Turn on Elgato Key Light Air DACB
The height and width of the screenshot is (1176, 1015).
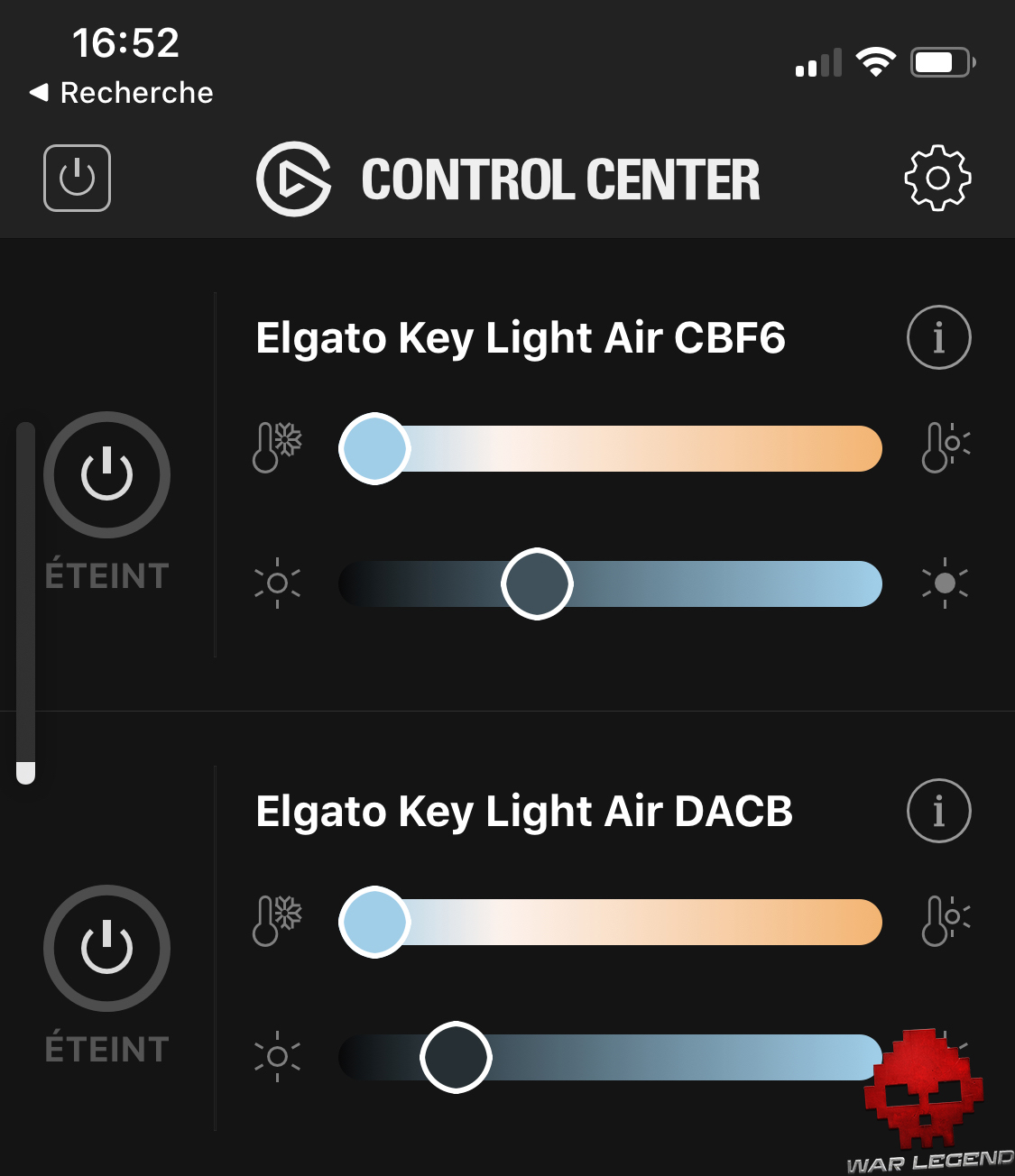pos(106,948)
